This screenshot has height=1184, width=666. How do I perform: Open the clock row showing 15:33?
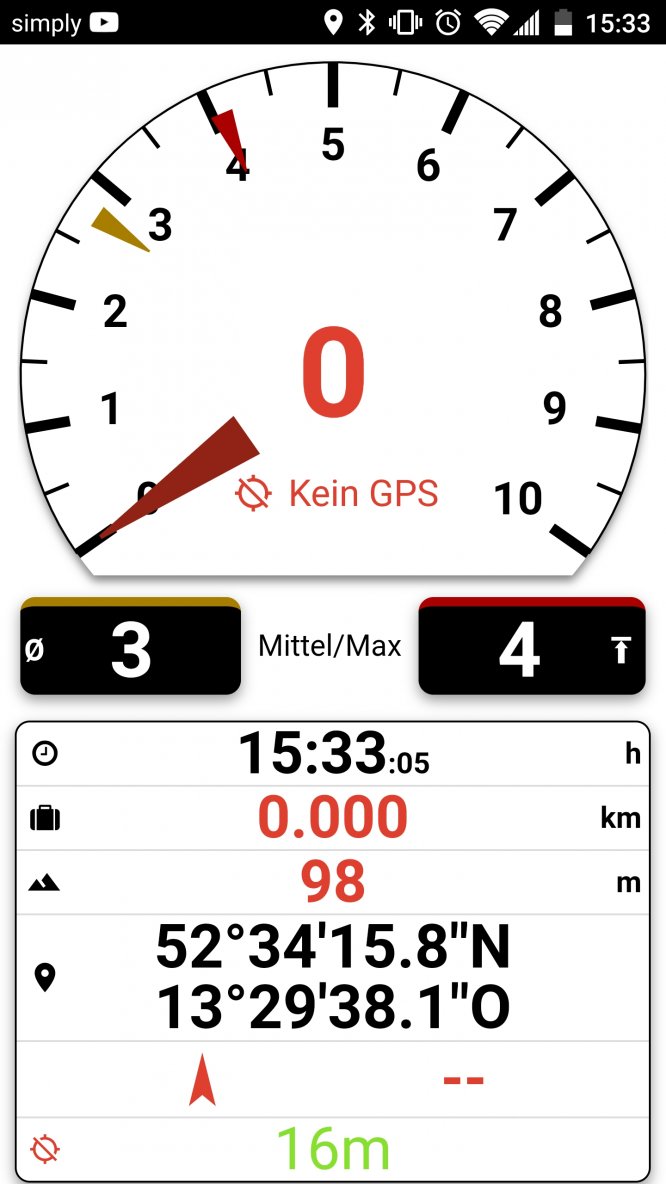click(x=332, y=753)
